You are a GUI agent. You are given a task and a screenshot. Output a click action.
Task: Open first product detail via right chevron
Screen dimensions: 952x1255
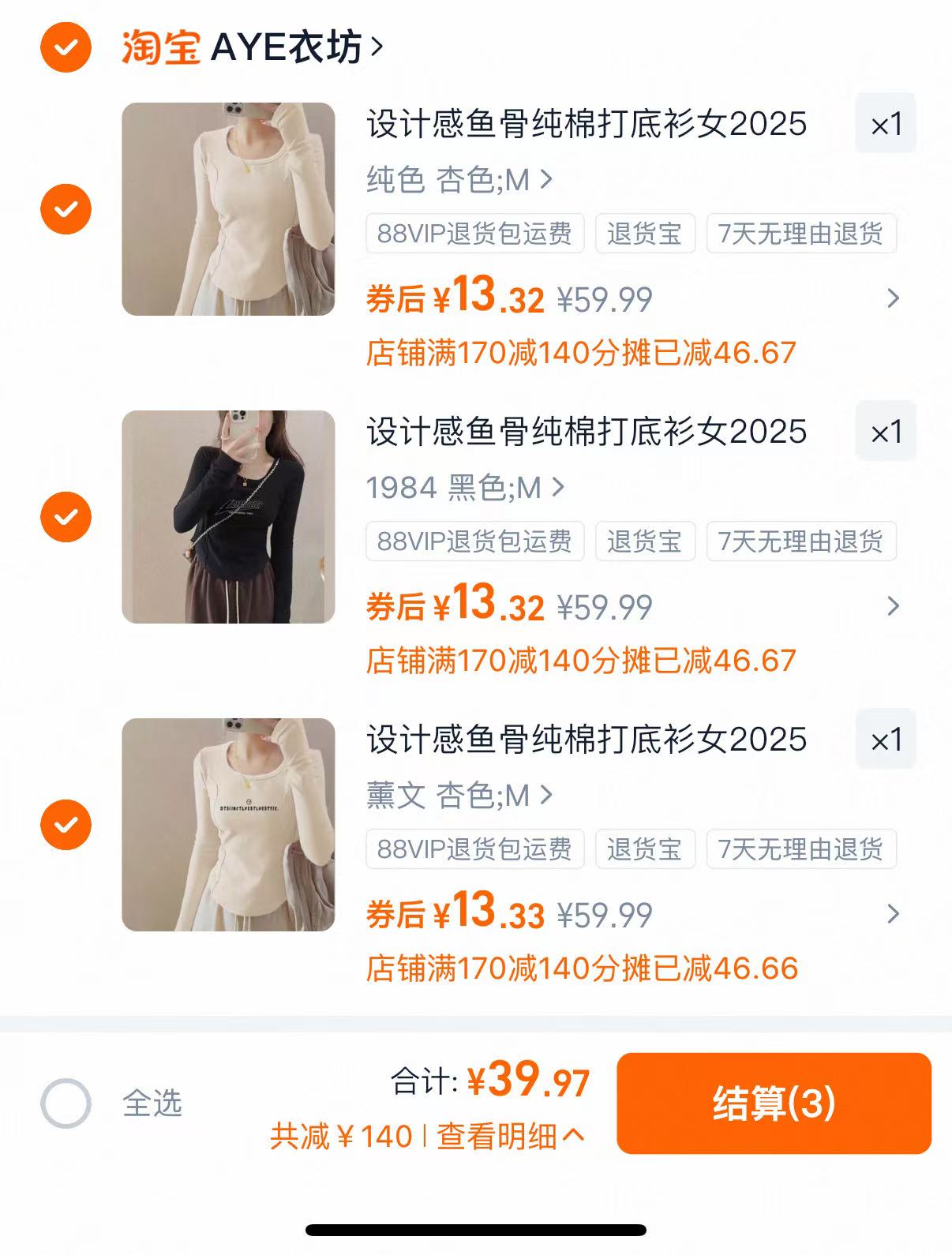[x=892, y=298]
